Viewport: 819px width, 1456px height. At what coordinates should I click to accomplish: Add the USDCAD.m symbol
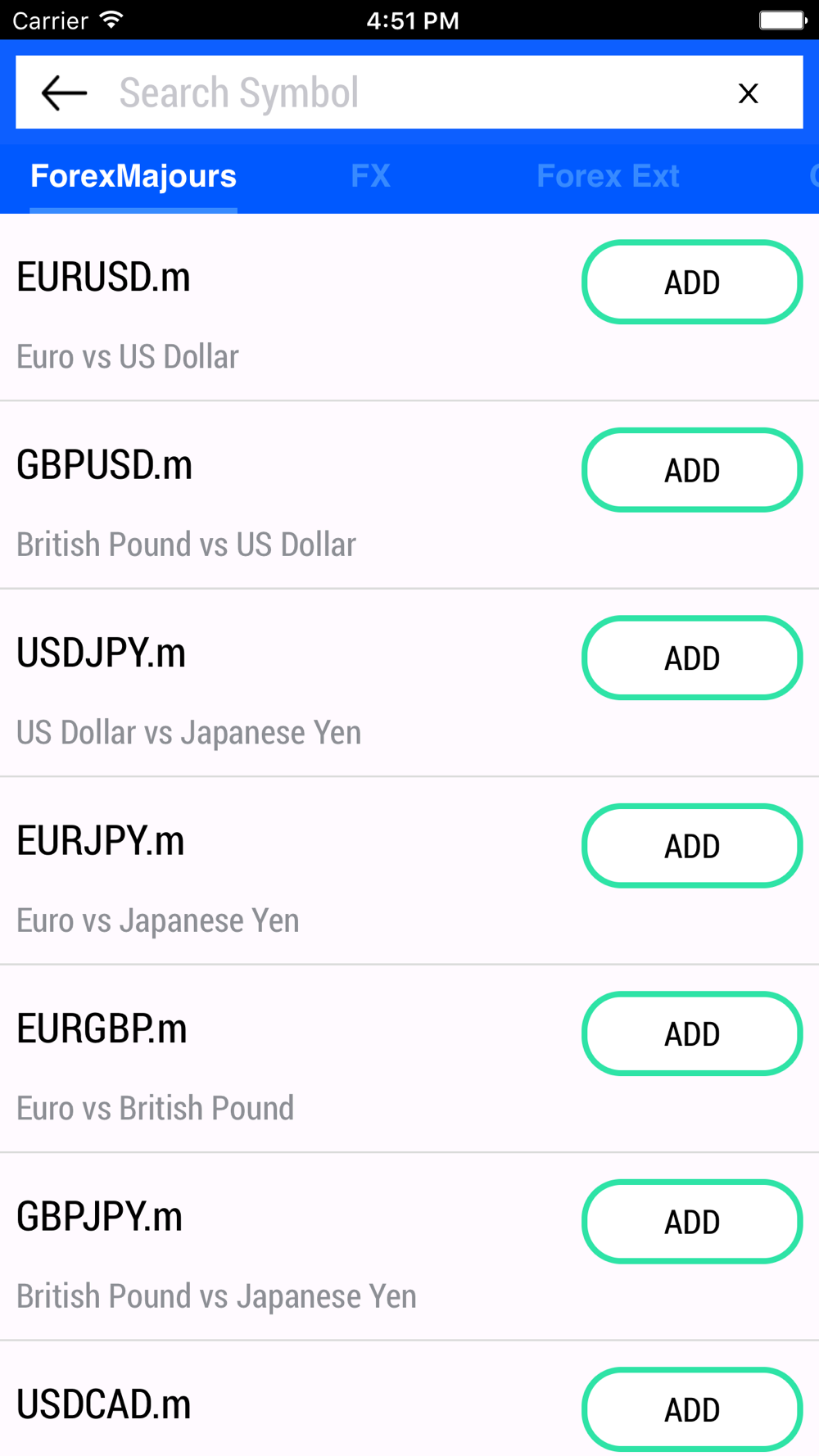[x=692, y=1409]
